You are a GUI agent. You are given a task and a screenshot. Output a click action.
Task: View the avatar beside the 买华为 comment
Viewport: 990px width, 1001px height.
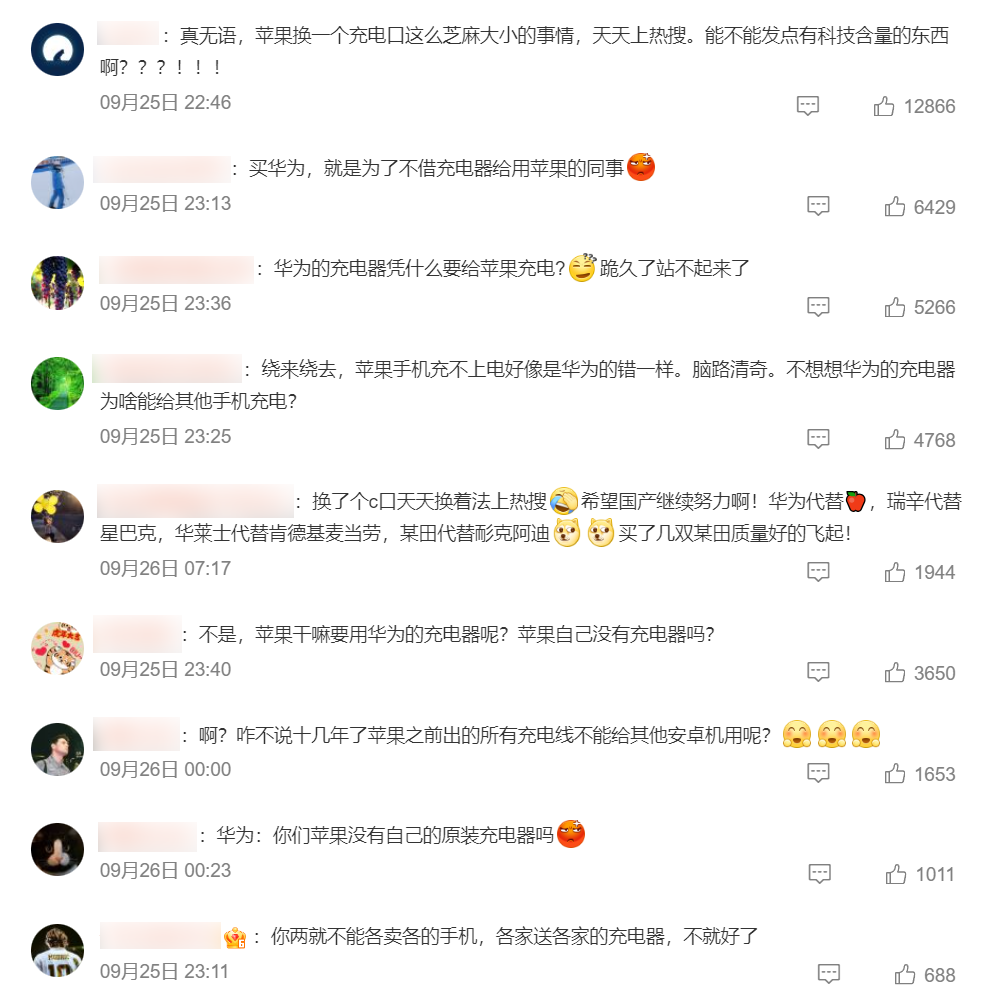coord(57,183)
